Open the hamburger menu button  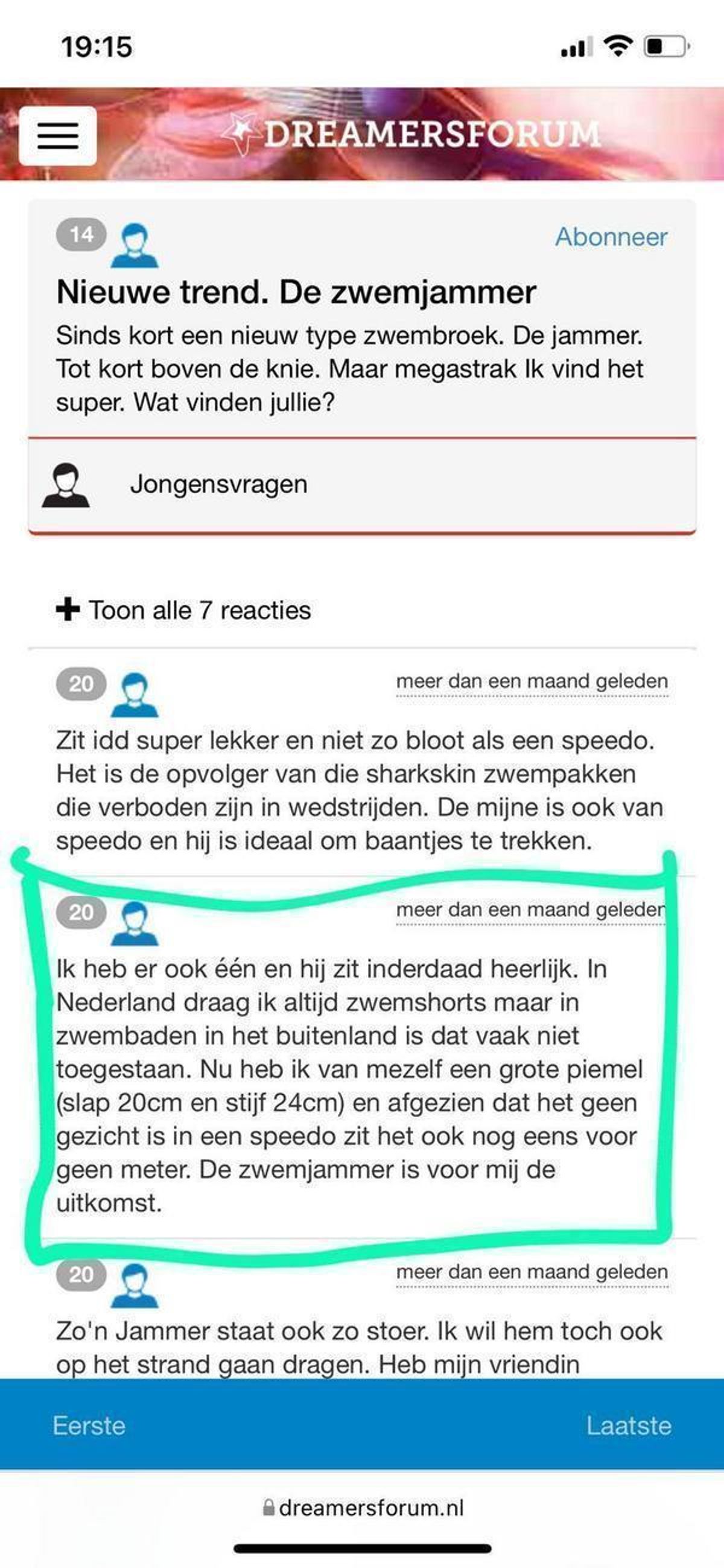[58, 136]
